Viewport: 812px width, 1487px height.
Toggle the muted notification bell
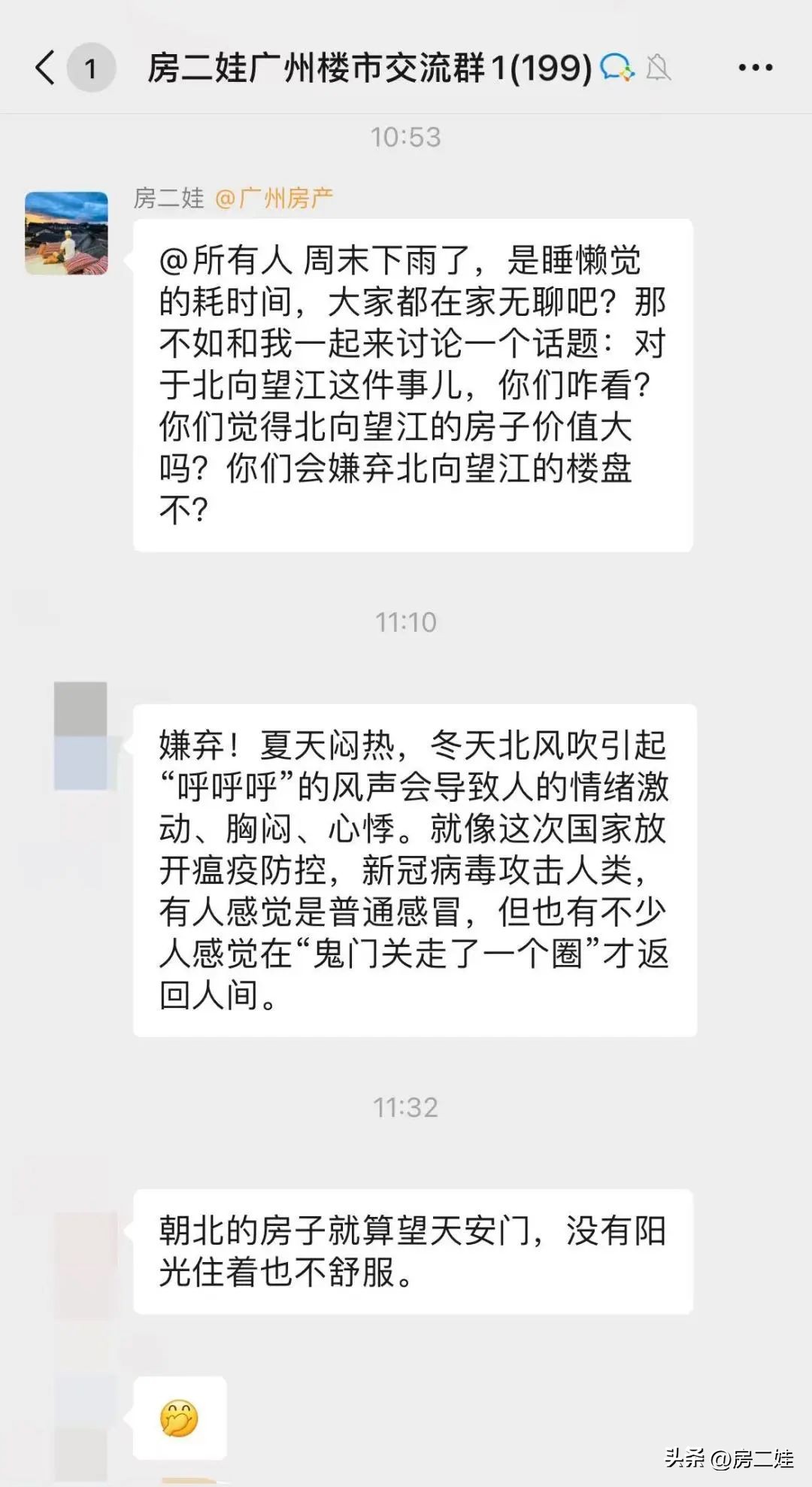pos(660,66)
